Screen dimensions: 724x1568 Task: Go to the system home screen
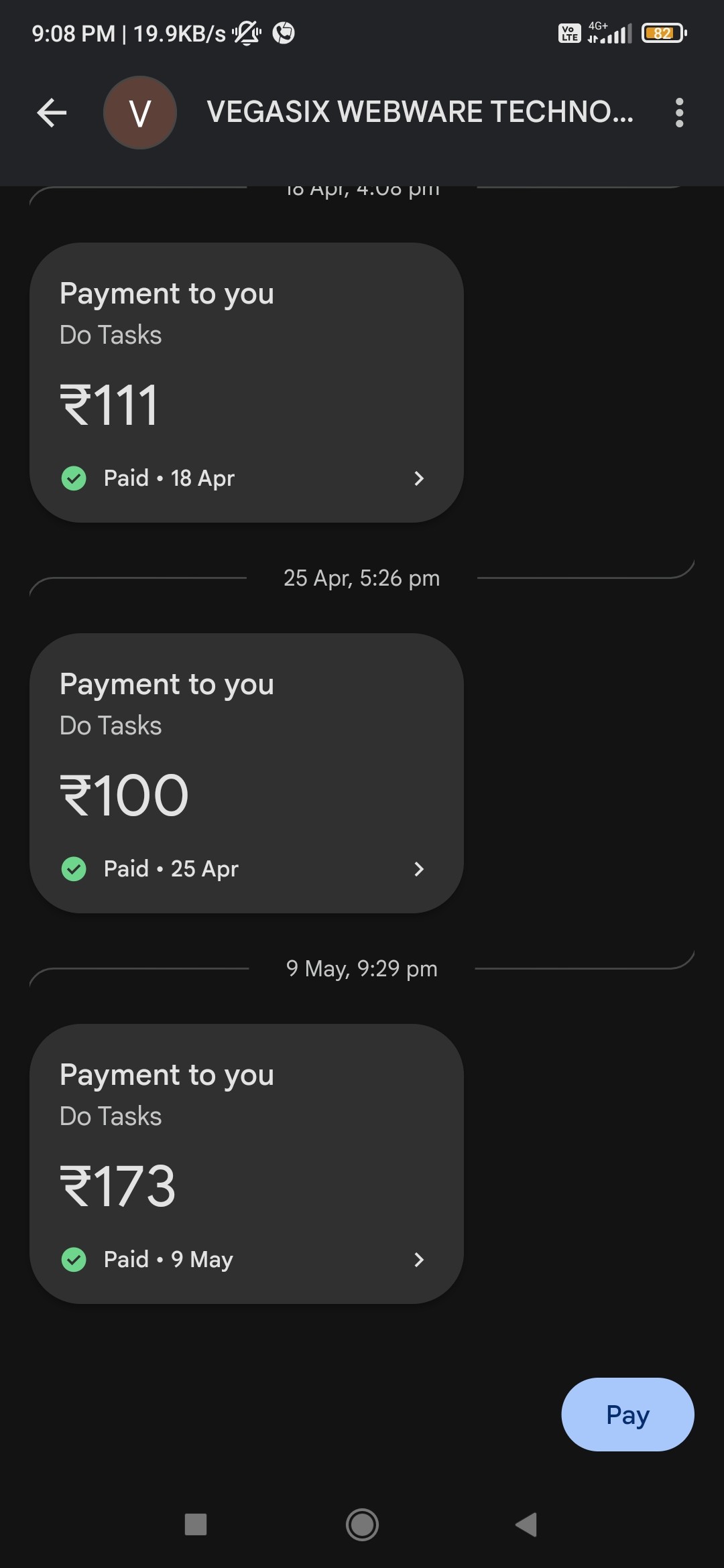362,1524
